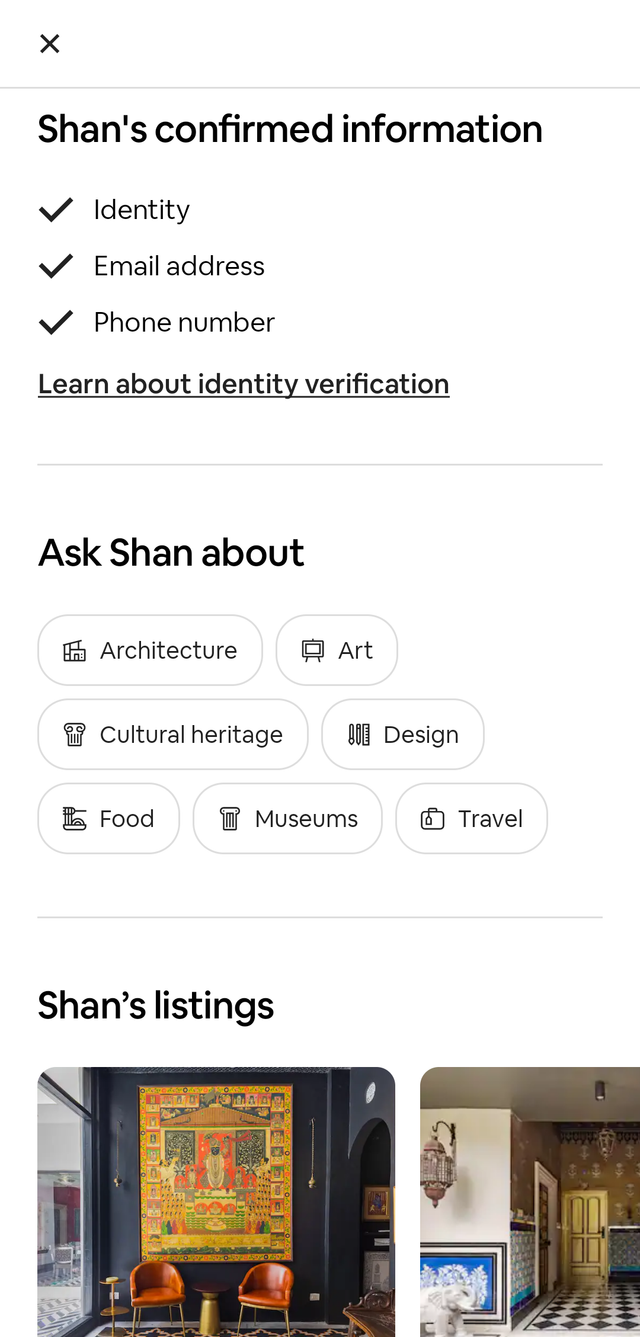Viewport: 640px width, 1337px height.
Task: Select the Art chip
Action: pyautogui.click(x=336, y=650)
